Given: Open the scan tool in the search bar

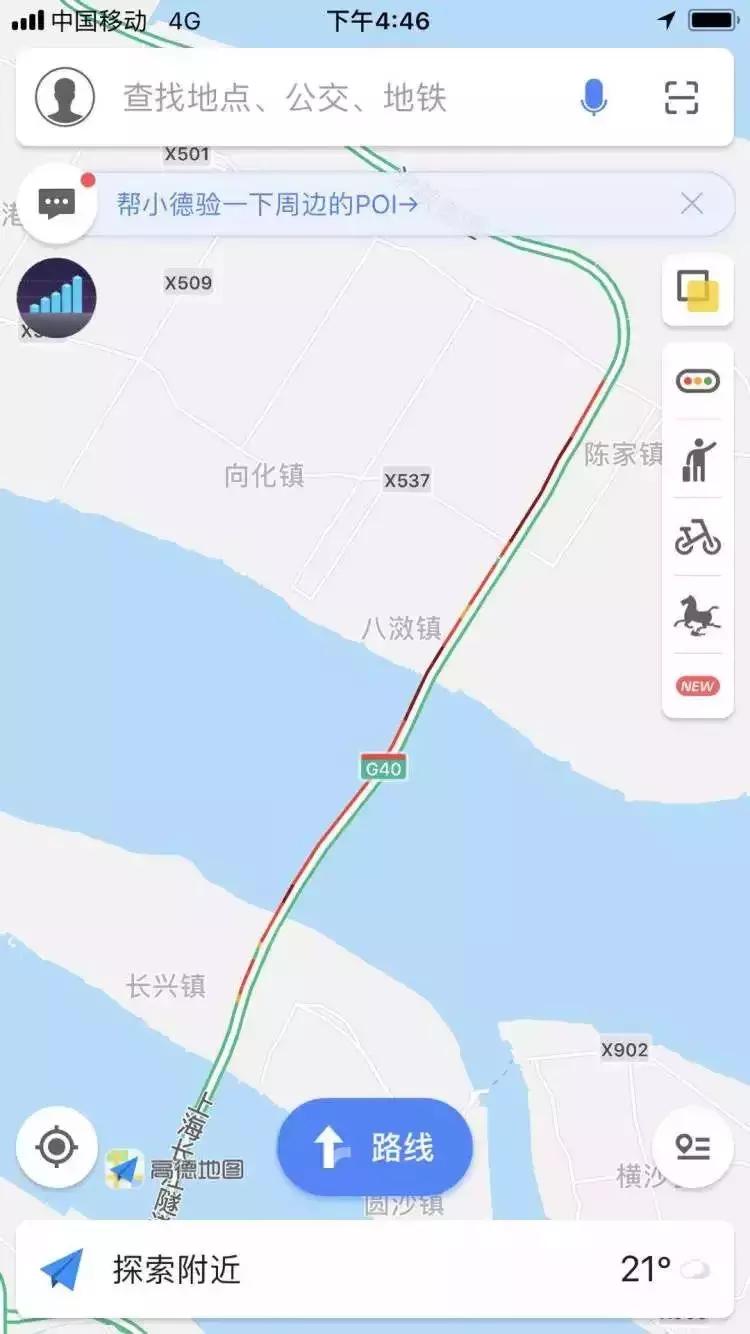Looking at the screenshot, I should point(683,96).
